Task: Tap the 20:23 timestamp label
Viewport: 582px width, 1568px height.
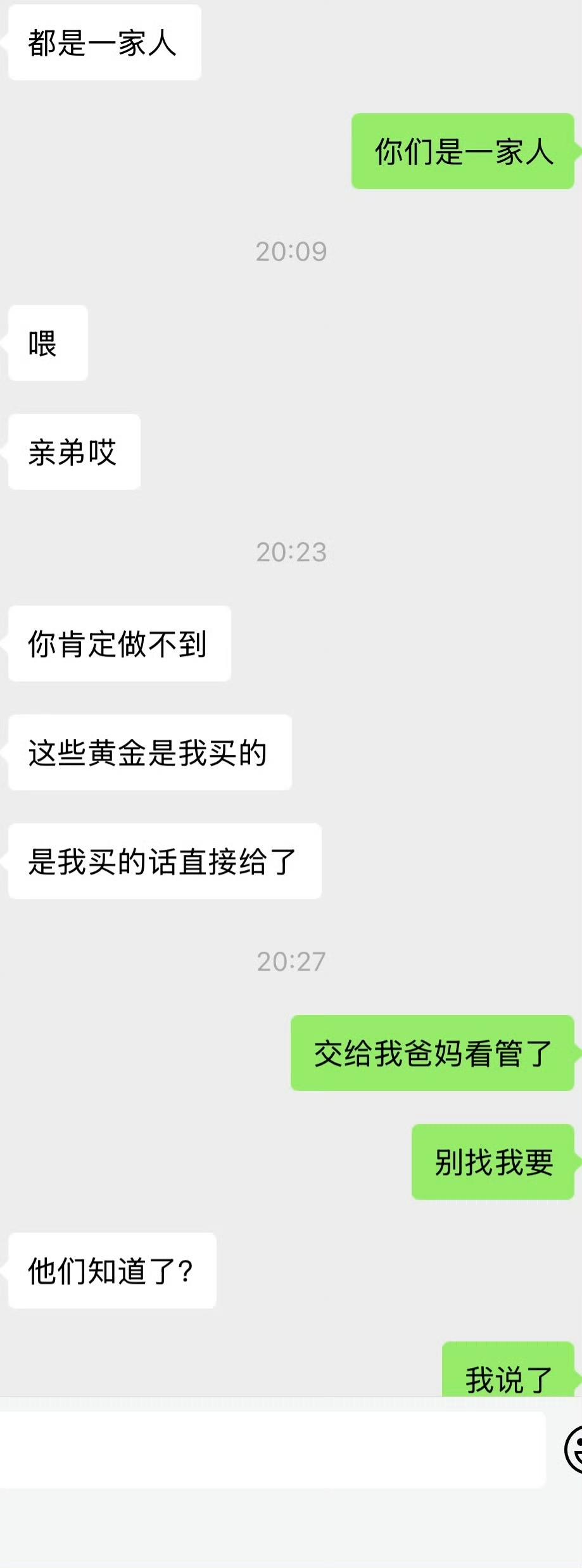Action: click(x=291, y=551)
